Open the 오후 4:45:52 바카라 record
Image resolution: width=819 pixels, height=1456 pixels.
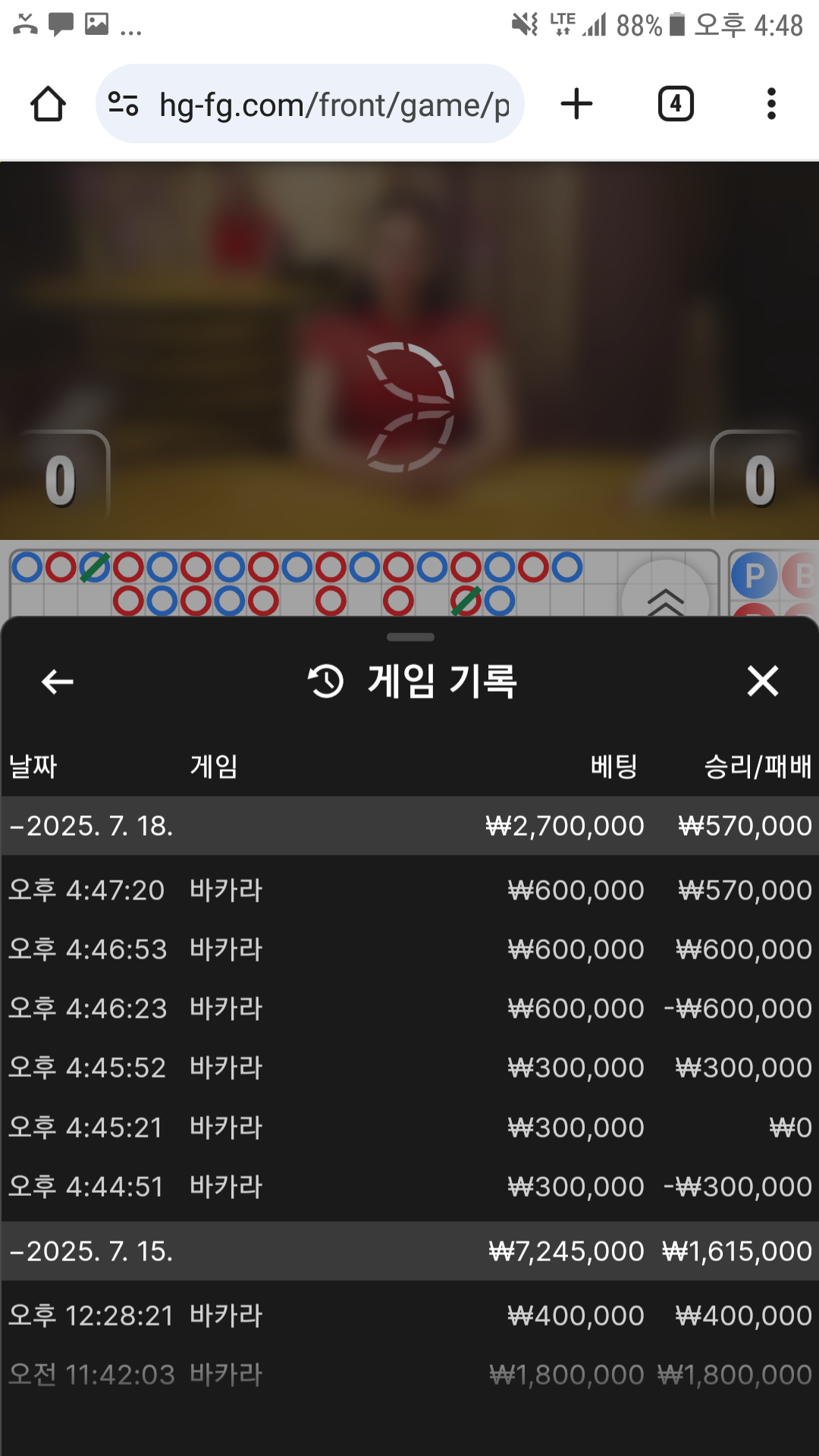click(x=409, y=1068)
